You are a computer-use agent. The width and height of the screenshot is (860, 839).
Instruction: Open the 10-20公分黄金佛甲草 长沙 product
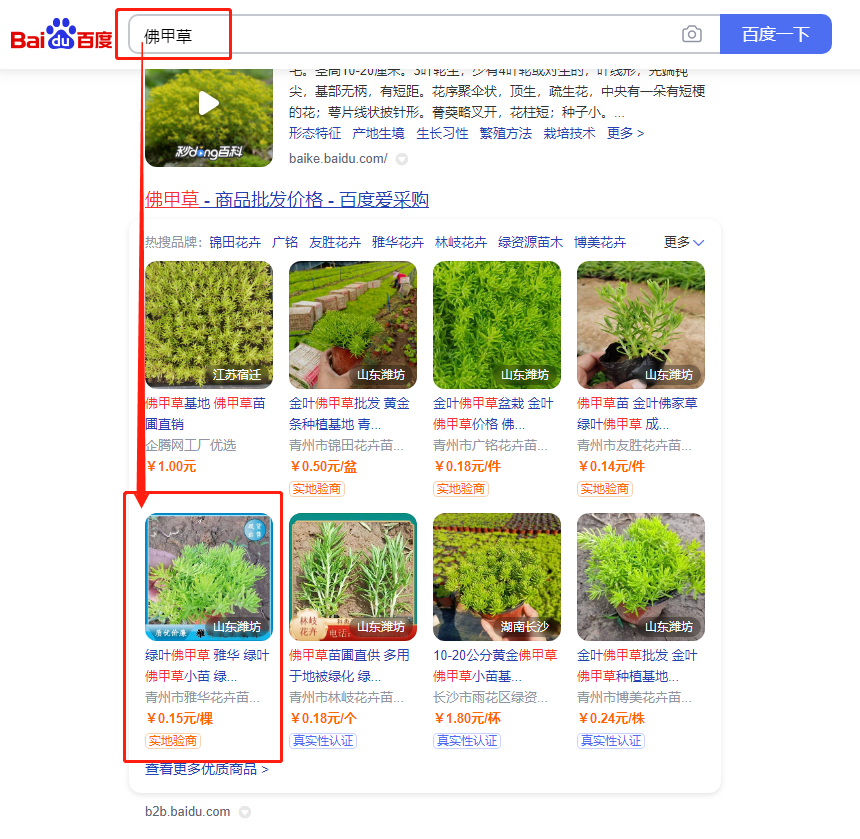pyautogui.click(x=496, y=577)
